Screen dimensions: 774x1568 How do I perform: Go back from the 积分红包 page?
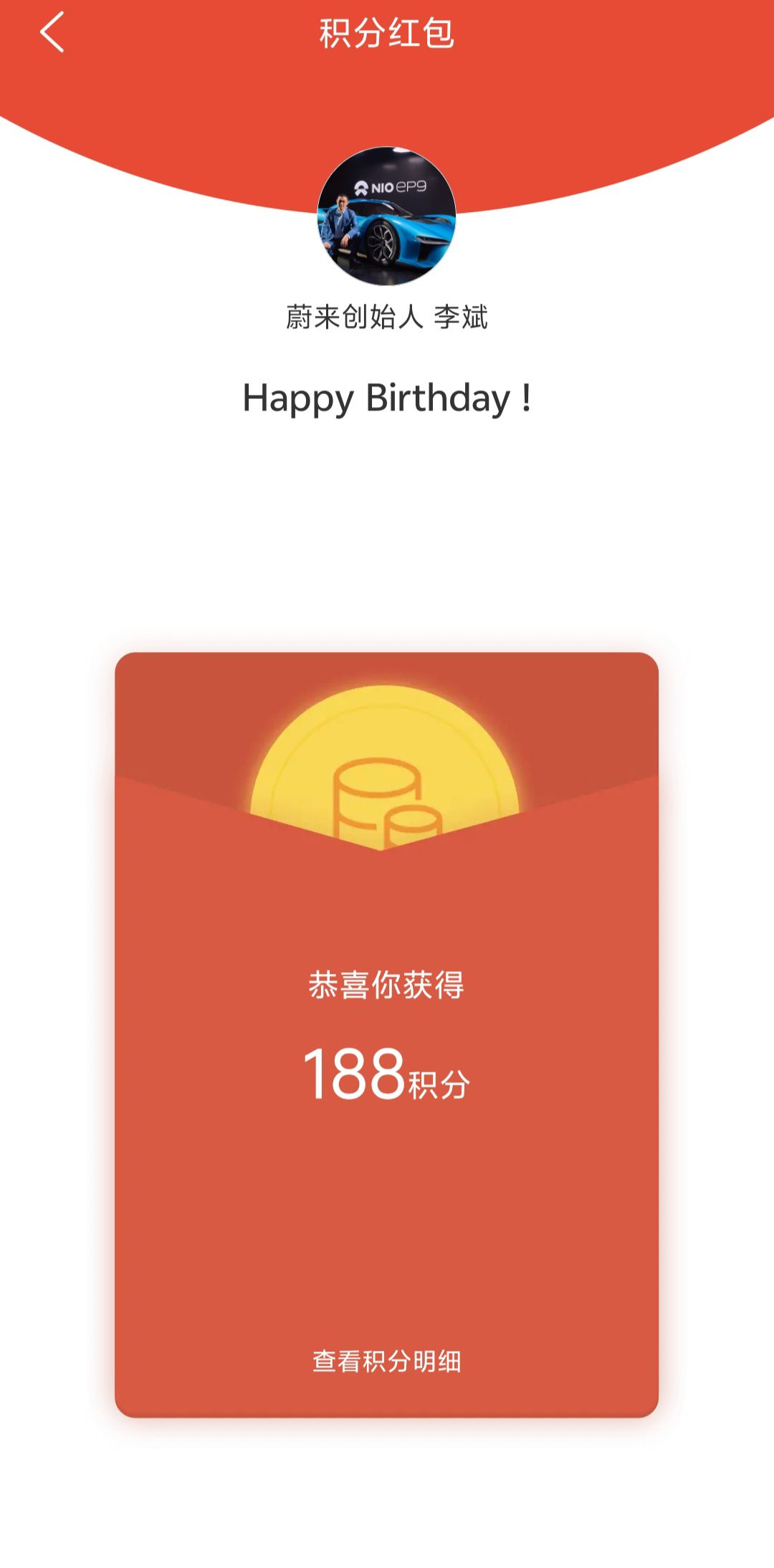click(x=52, y=32)
